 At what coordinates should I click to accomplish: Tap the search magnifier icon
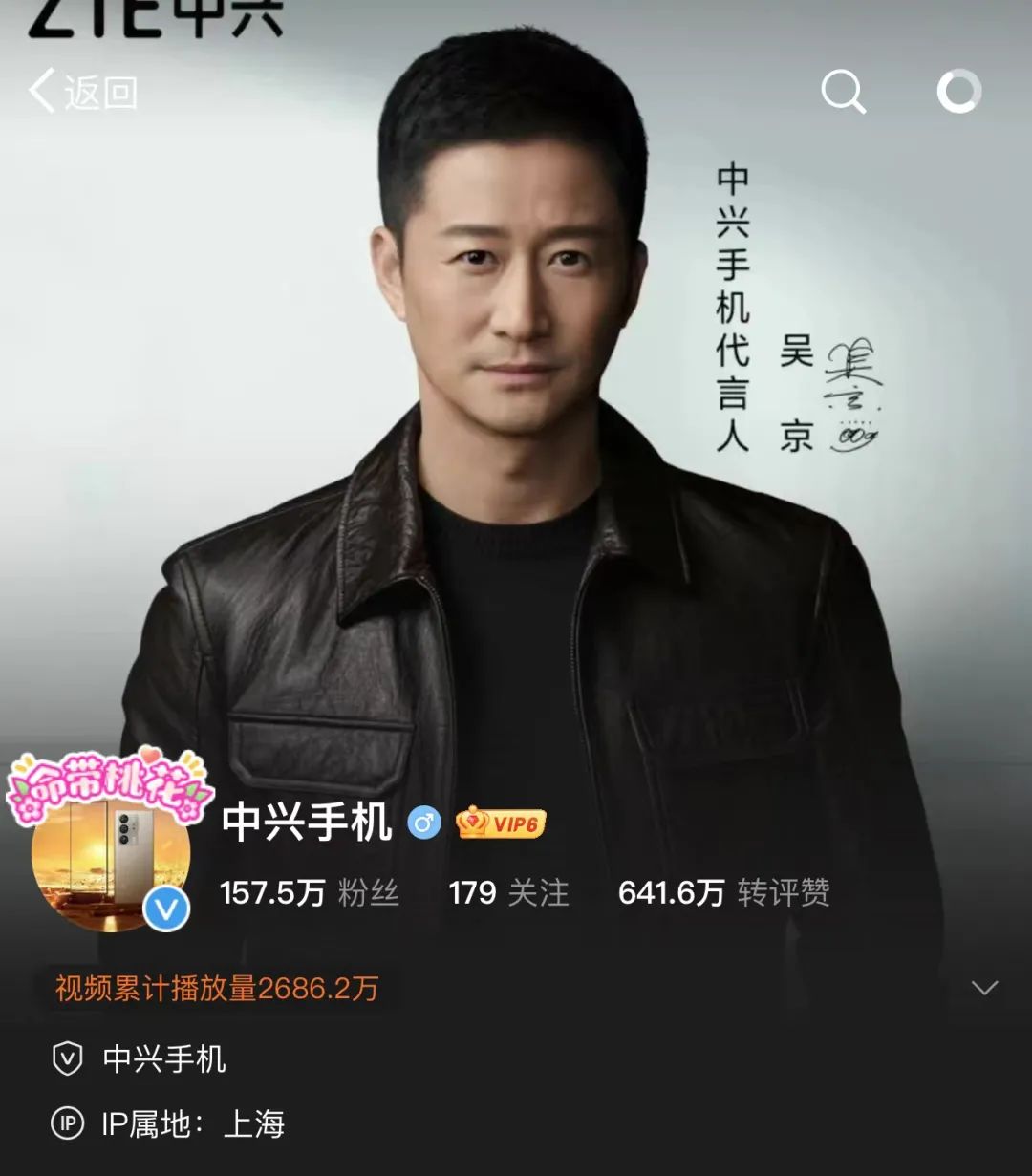845,93
